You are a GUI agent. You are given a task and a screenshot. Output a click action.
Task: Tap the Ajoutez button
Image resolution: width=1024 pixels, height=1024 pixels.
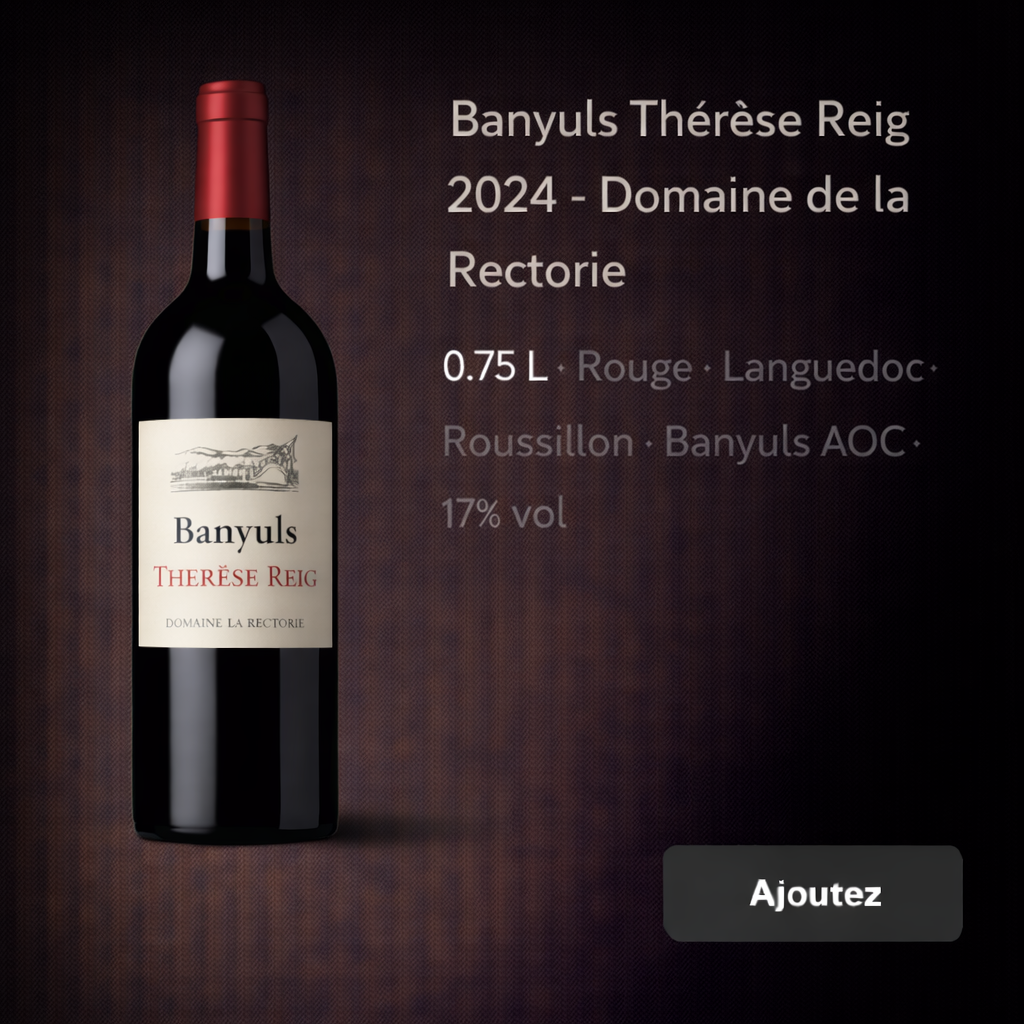pyautogui.click(x=813, y=893)
